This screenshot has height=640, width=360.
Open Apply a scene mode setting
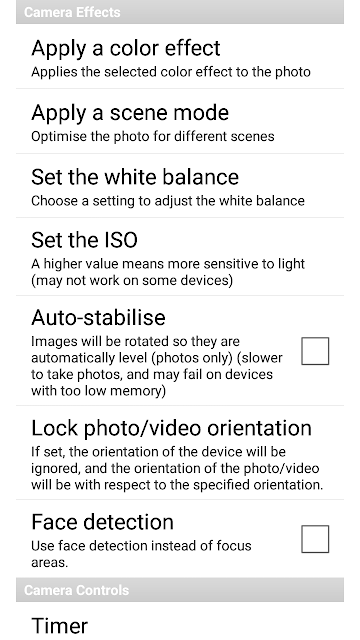click(x=180, y=121)
